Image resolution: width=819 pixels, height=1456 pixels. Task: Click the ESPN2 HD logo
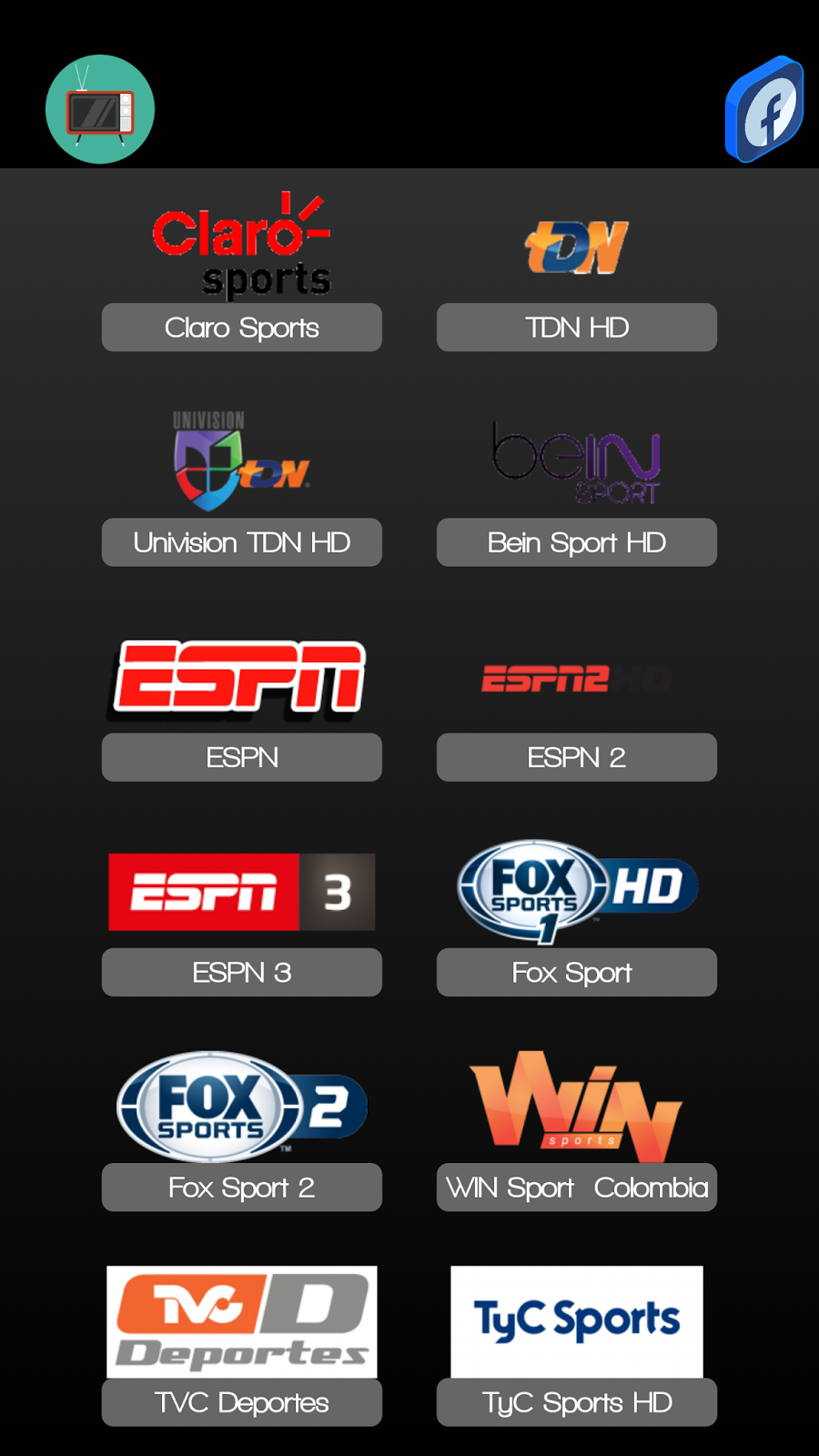(x=576, y=678)
